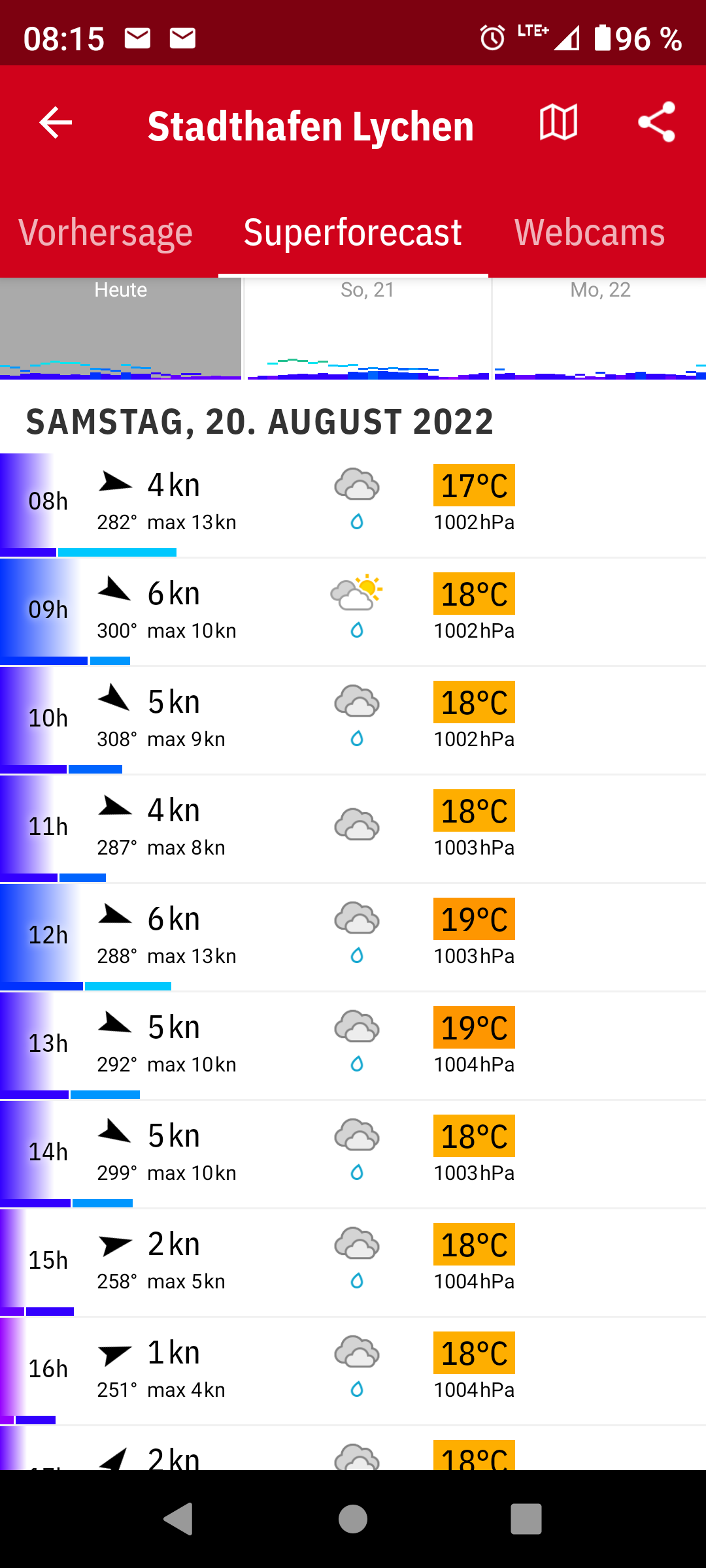This screenshot has width=706, height=1568.
Task: Select the Superforecast tab
Action: pyautogui.click(x=353, y=233)
